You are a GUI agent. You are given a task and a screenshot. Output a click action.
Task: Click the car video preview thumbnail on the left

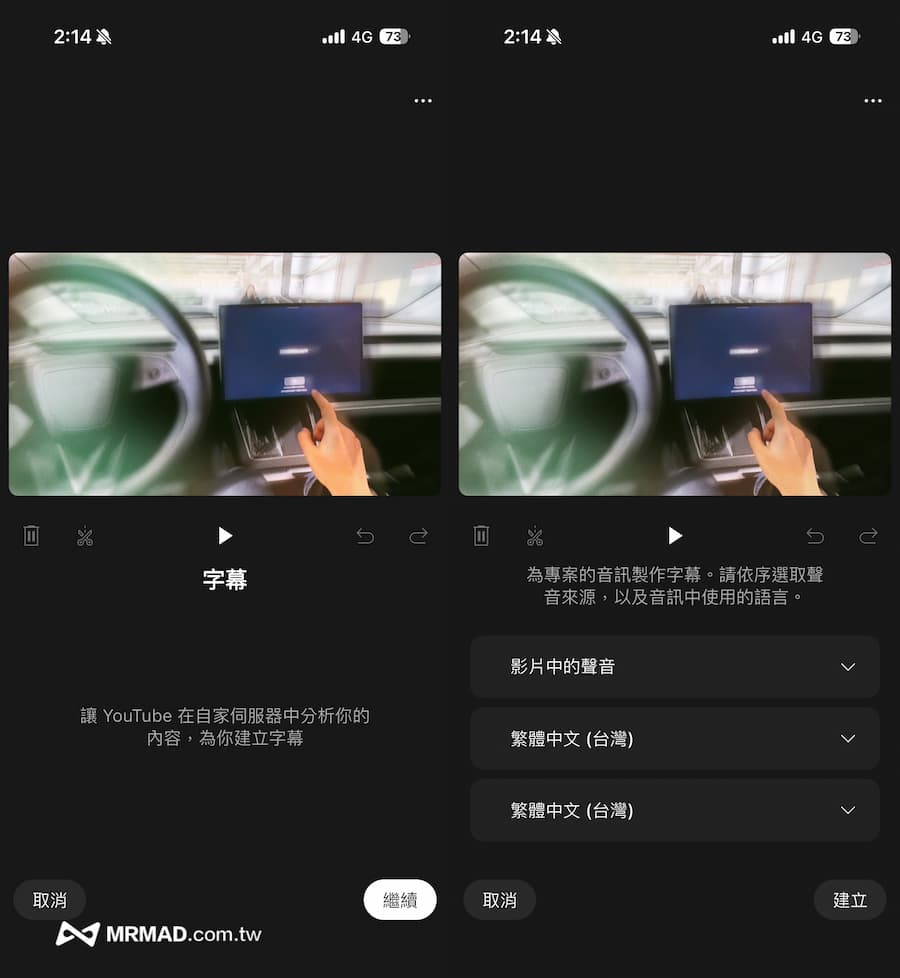(x=225, y=373)
